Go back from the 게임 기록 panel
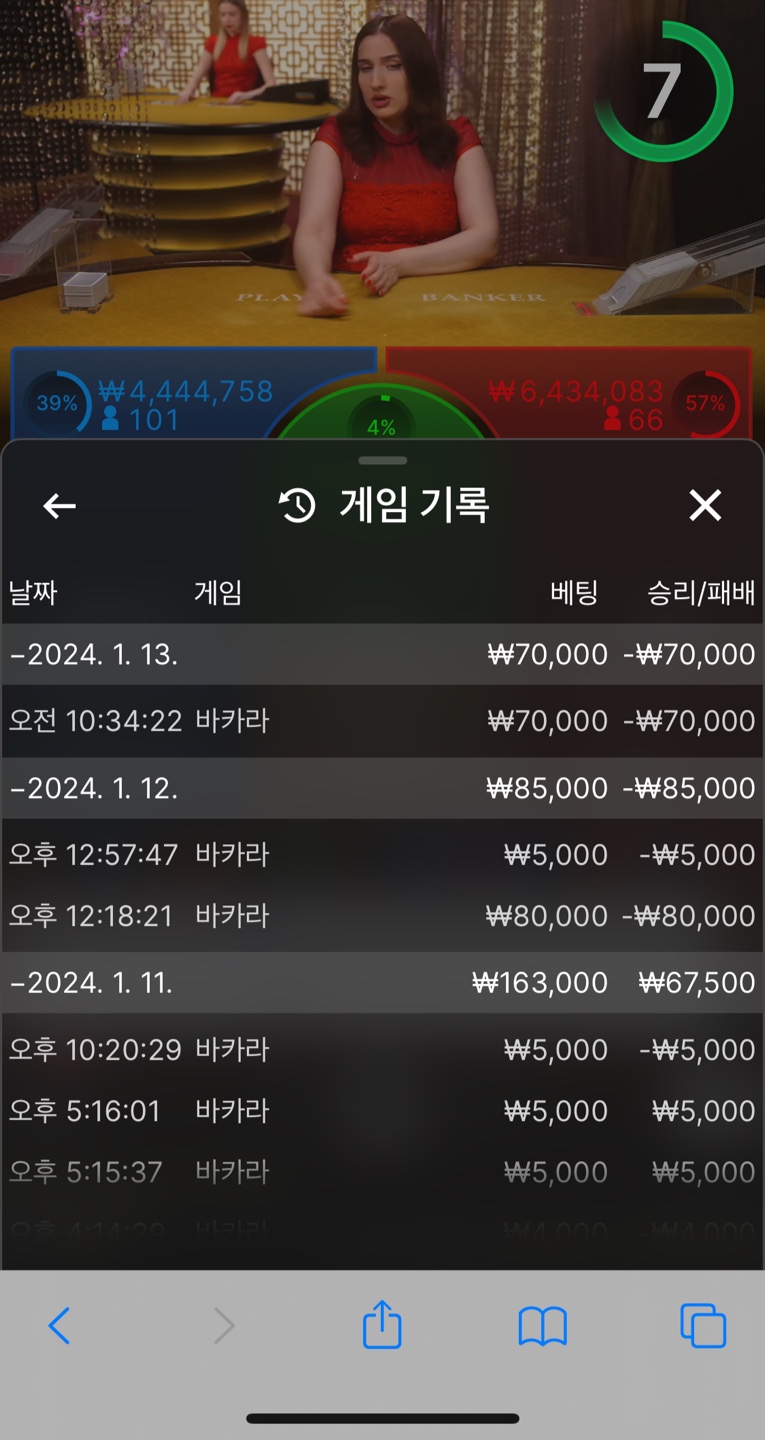 coord(59,506)
